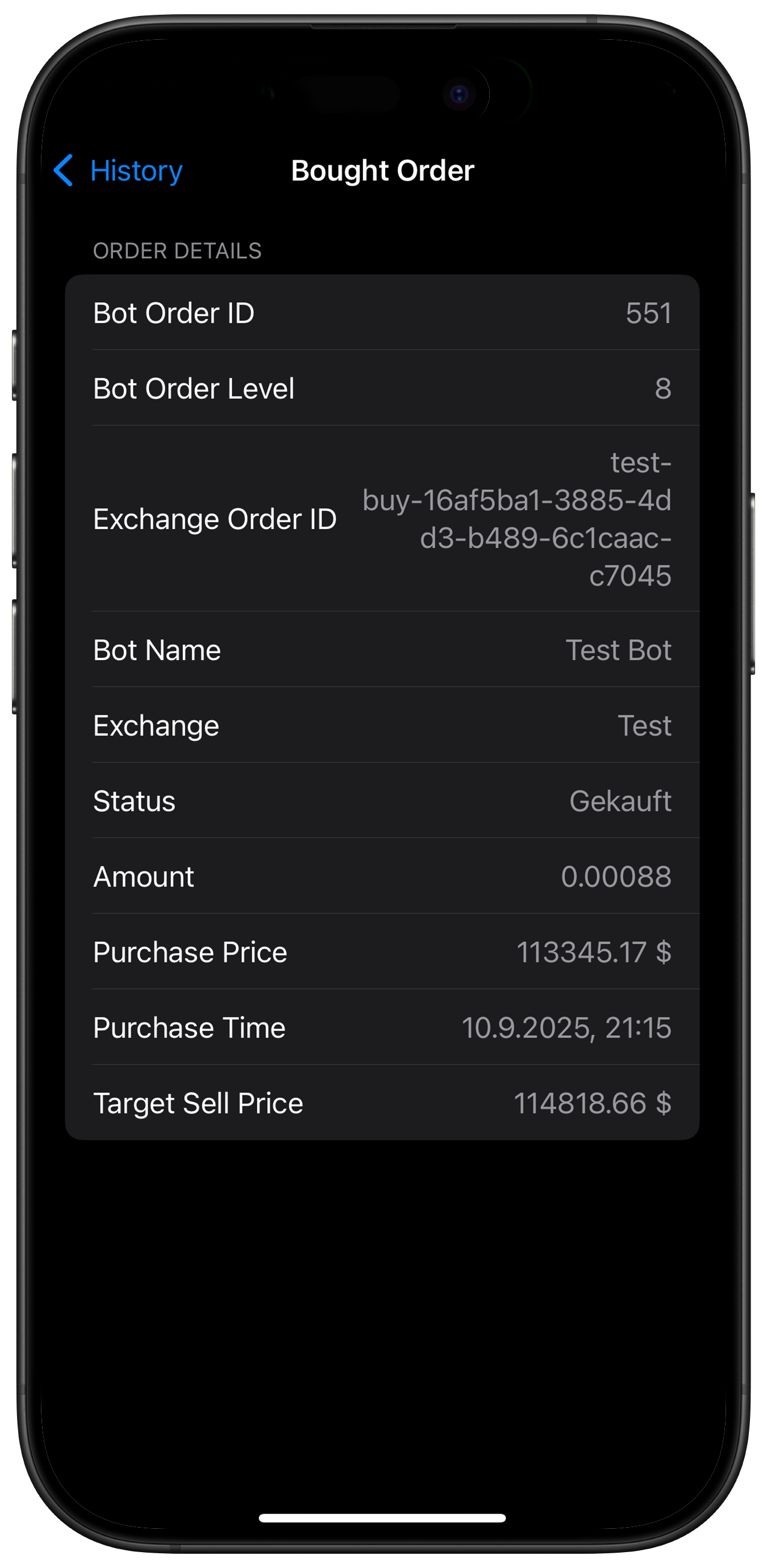Tap the back chevron icon
The height and width of the screenshot is (1568, 767).
[64, 172]
